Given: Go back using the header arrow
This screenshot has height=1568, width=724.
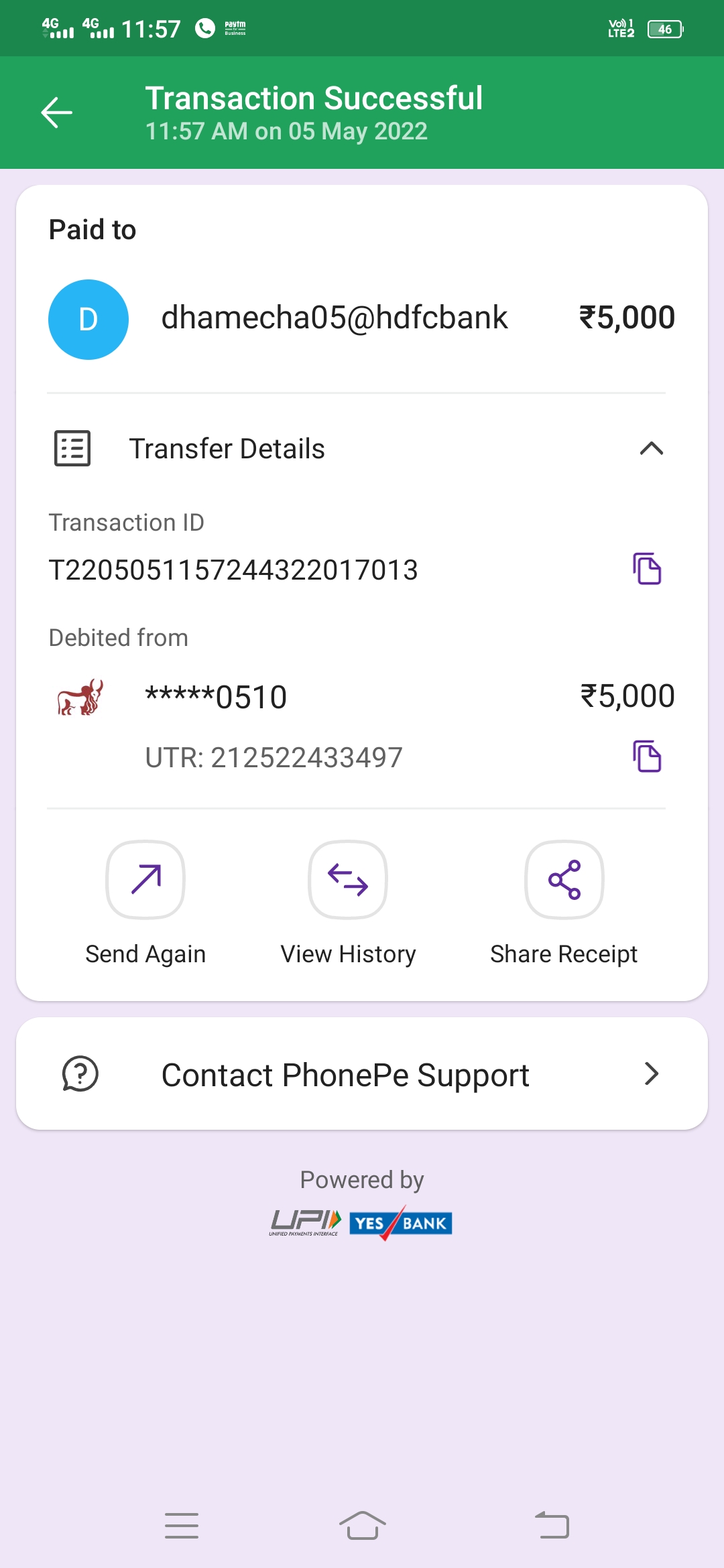Looking at the screenshot, I should pyautogui.click(x=57, y=112).
